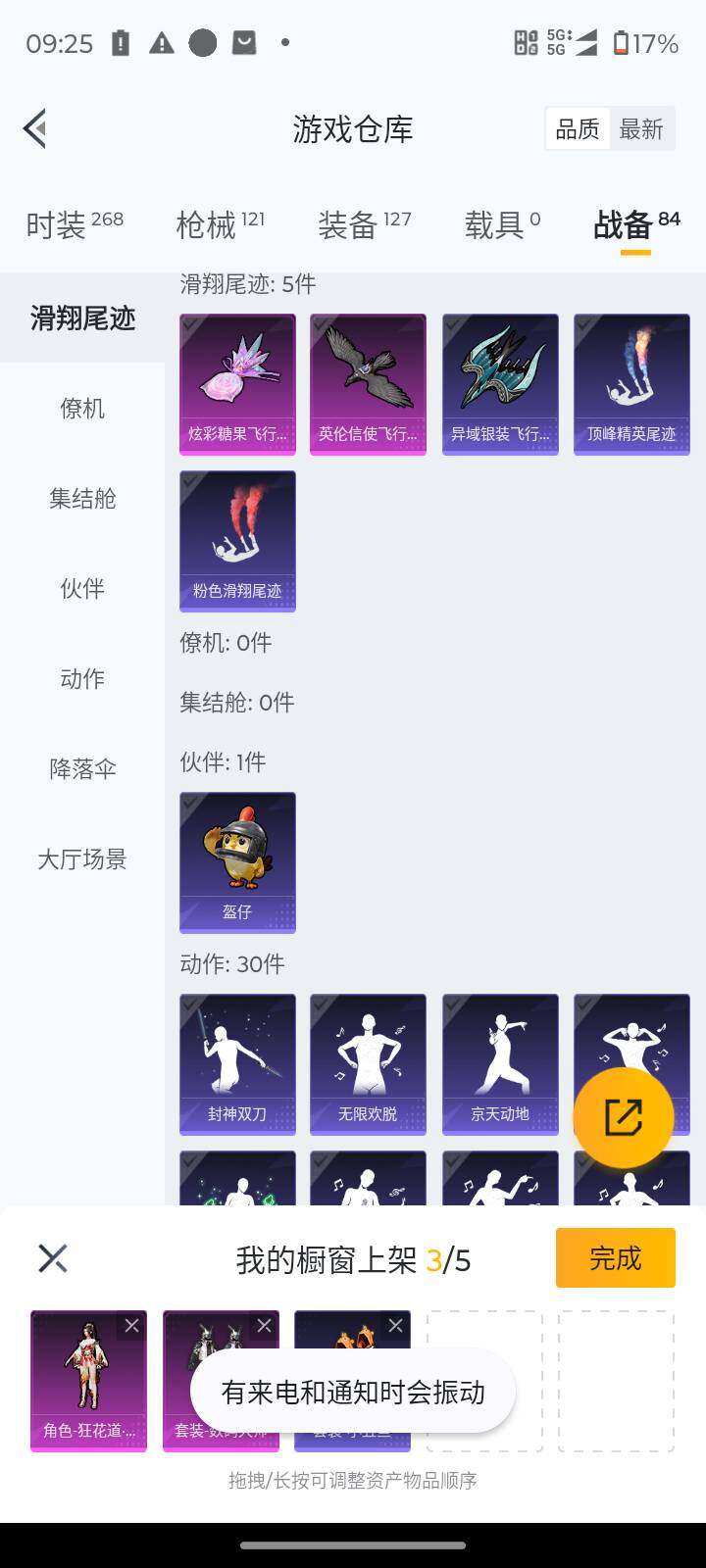Select the 盔仔 partner item card
Image resolution: width=706 pixels, height=1568 pixels.
(x=237, y=860)
